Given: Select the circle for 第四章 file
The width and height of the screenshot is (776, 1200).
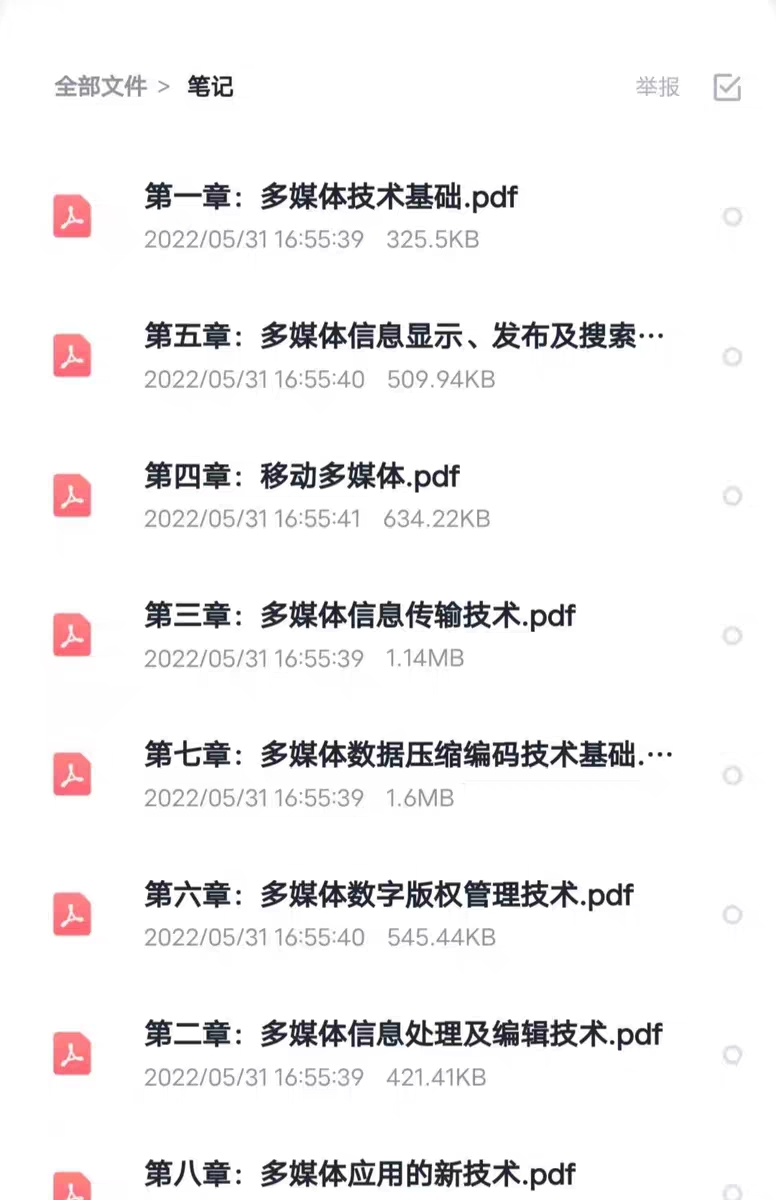Looking at the screenshot, I should (x=732, y=496).
